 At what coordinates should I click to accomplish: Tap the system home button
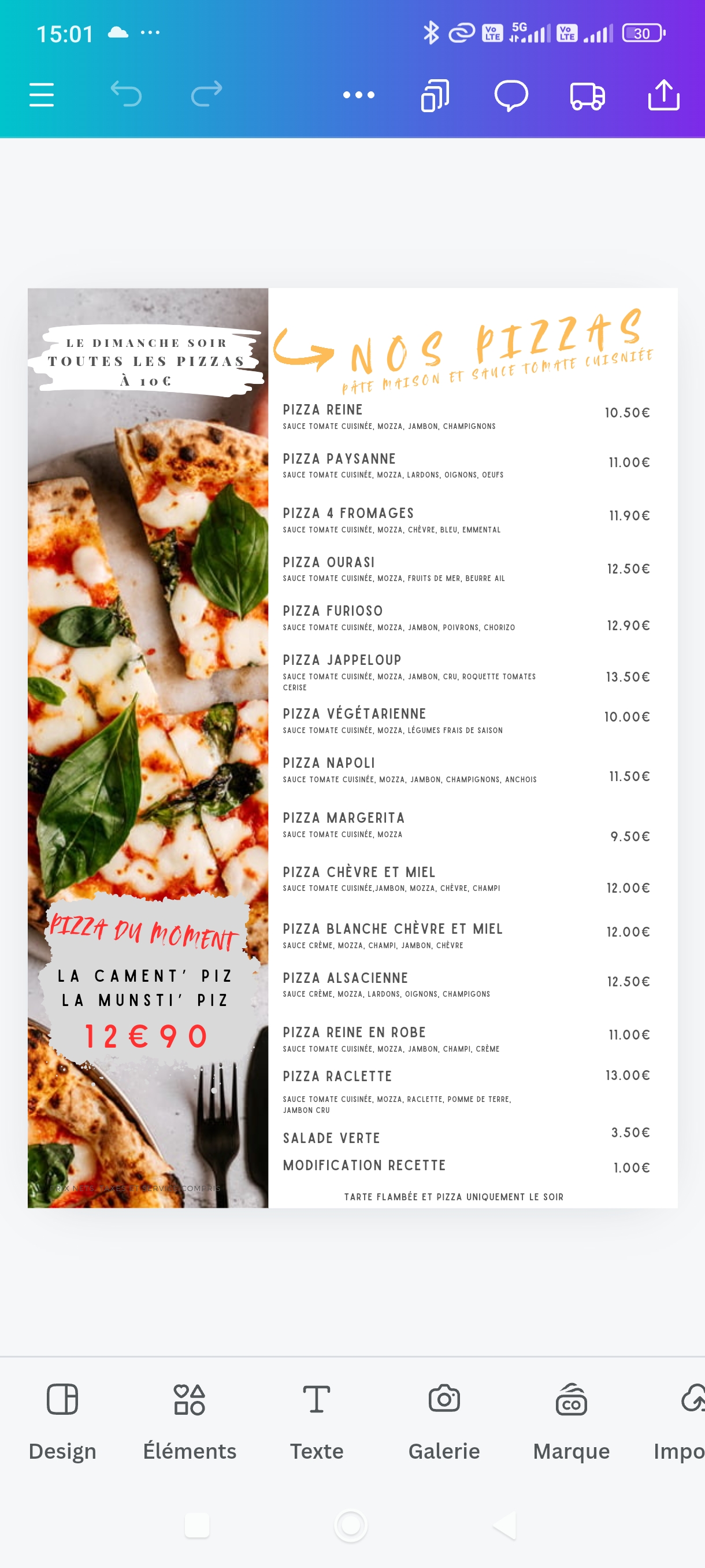pos(351,1525)
